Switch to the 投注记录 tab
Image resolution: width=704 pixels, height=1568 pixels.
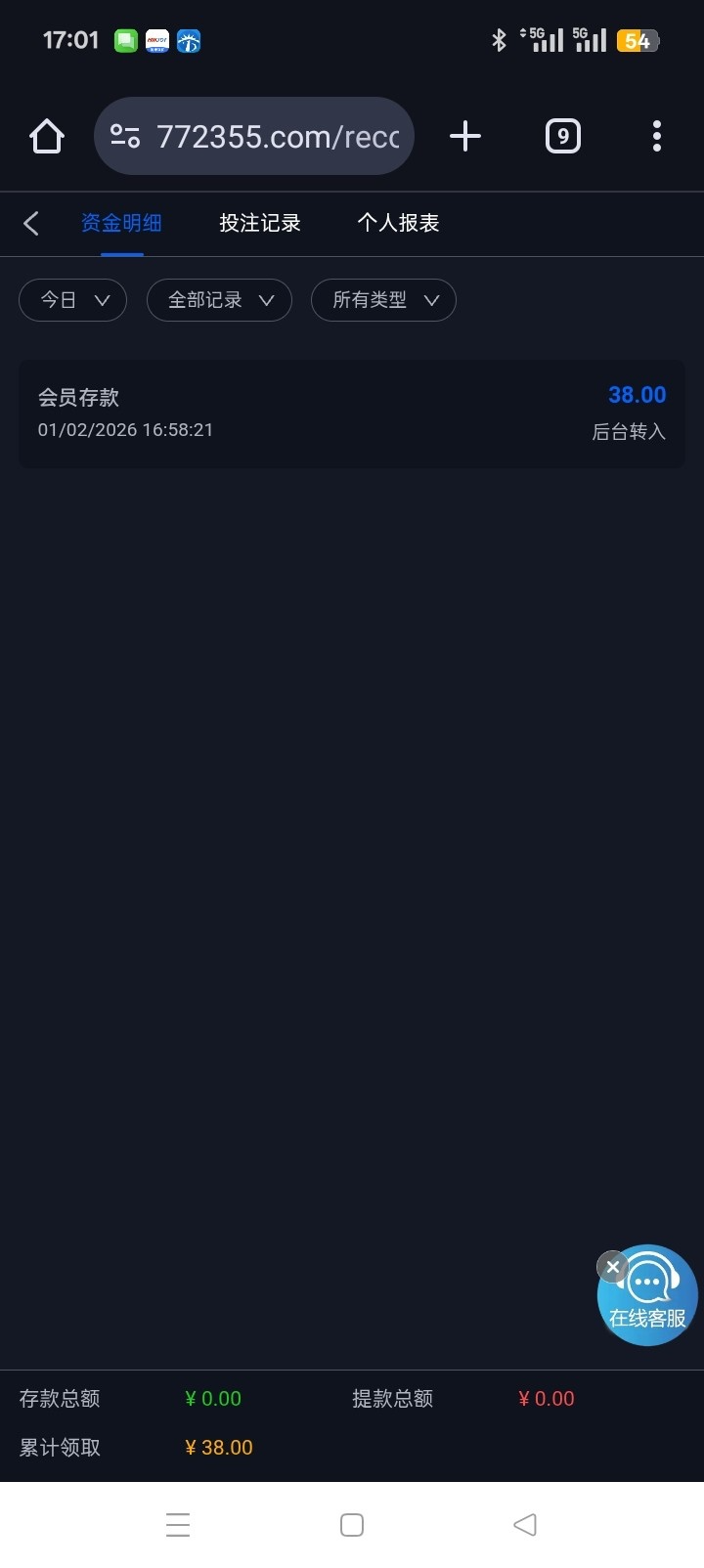[260, 223]
